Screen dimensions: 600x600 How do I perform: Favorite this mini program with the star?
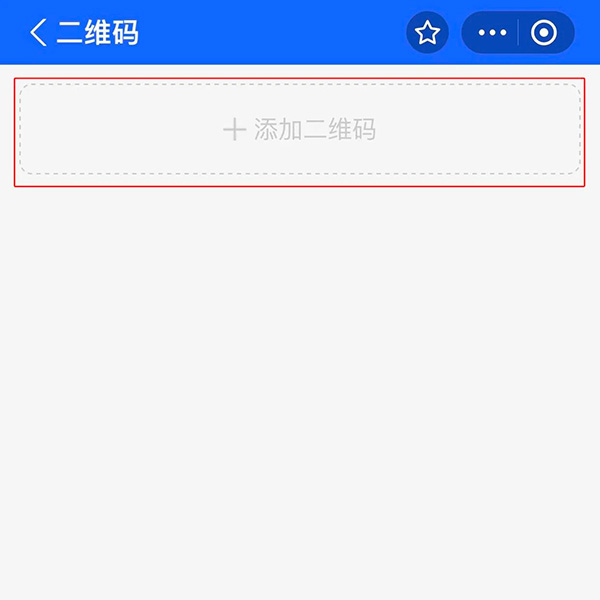[x=428, y=33]
